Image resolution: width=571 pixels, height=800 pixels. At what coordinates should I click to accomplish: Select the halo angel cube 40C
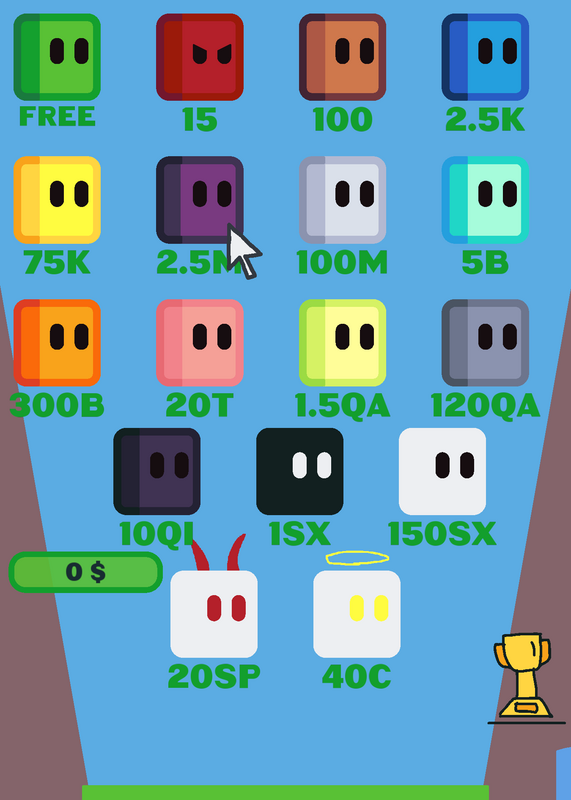pos(357,614)
